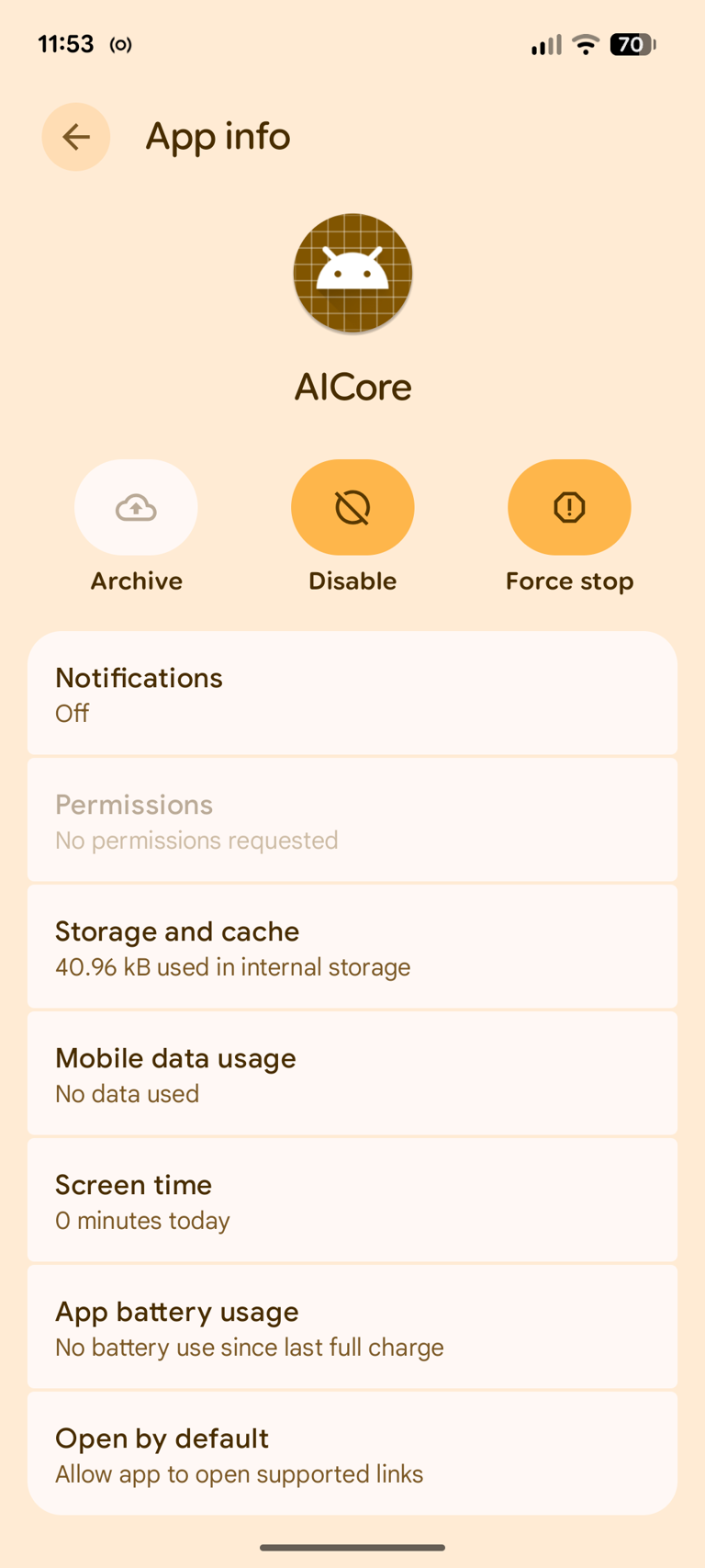Screen dimensions: 705x1568
Task: Tap the clock showing 11:53
Action: (x=65, y=43)
